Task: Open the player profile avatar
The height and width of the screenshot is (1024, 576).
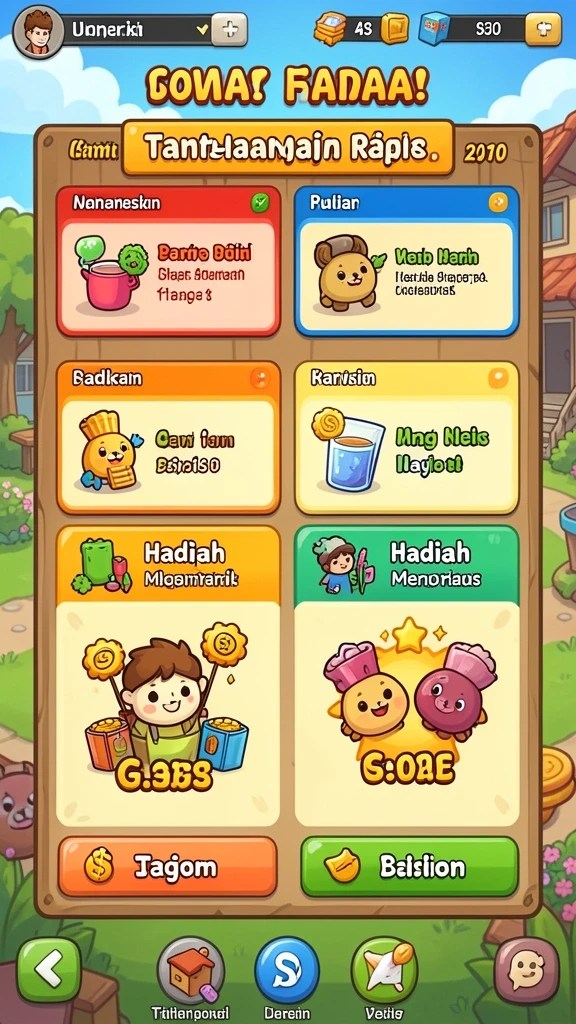Action: (x=39, y=30)
